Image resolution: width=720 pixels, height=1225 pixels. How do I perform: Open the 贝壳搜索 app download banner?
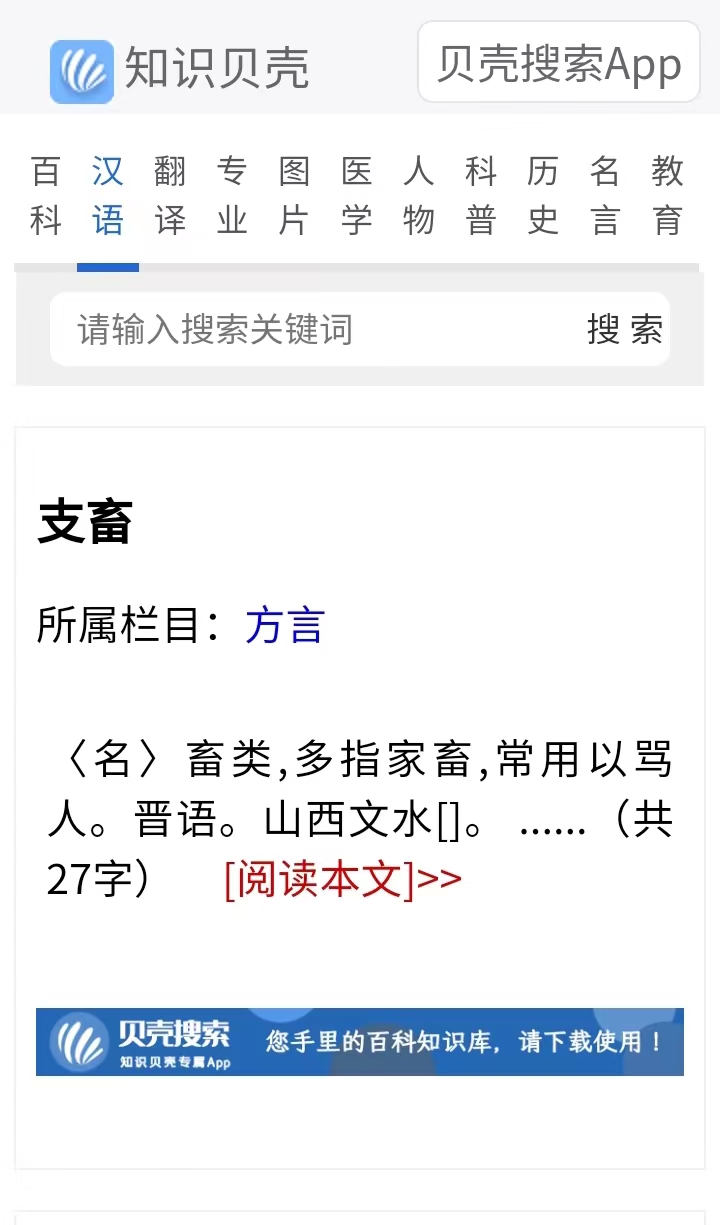click(x=360, y=1042)
